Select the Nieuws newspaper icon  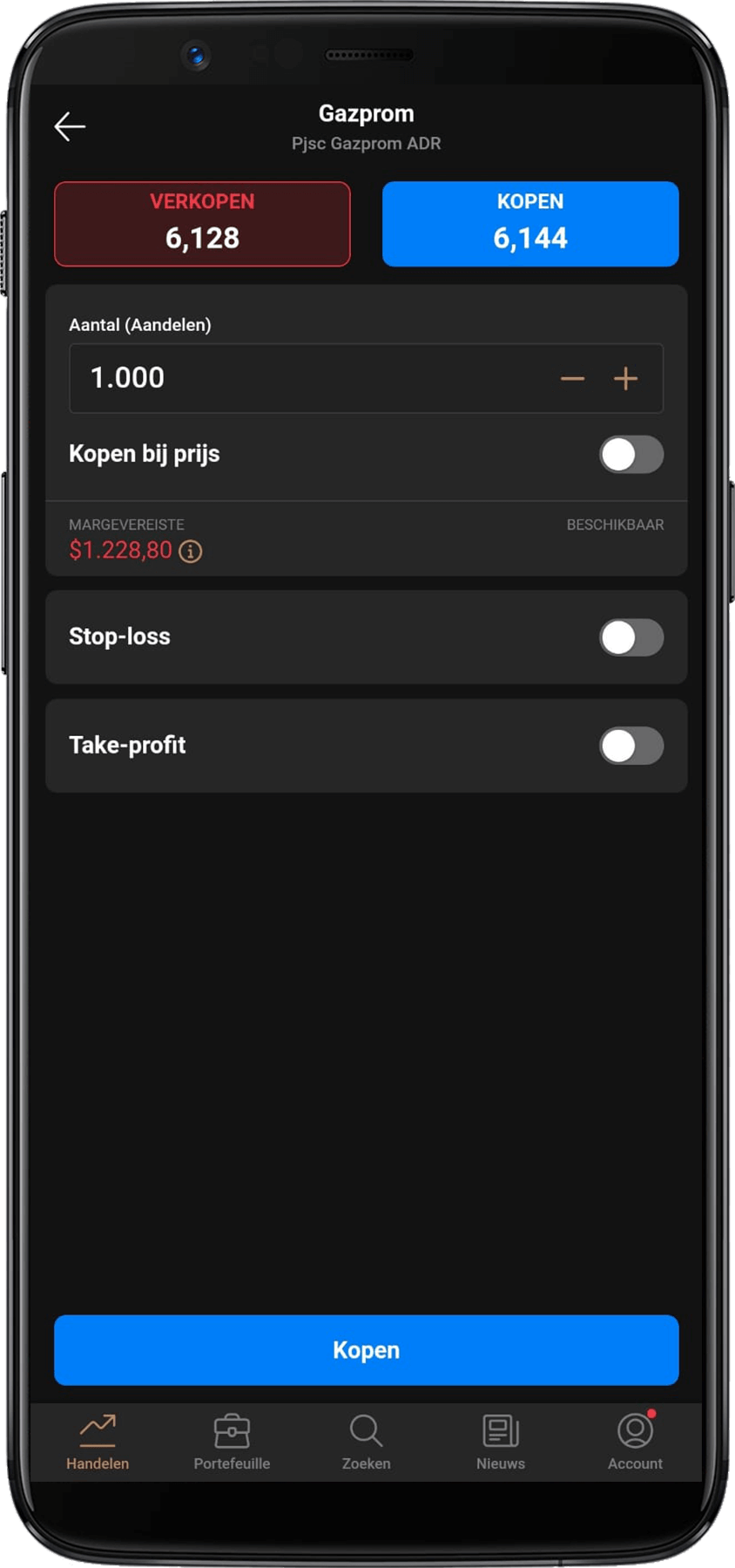click(500, 1427)
